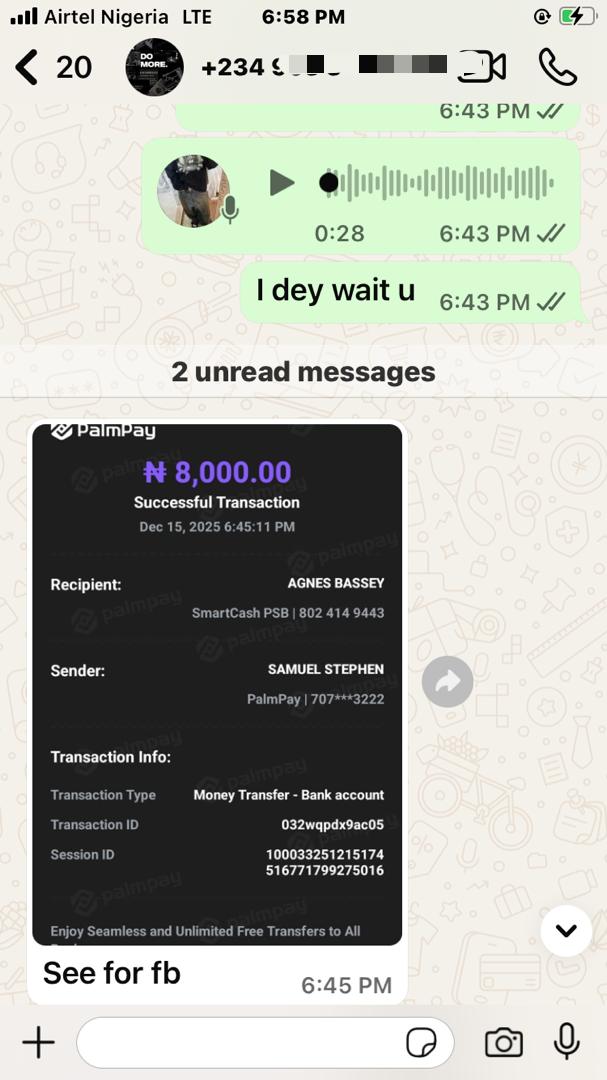This screenshot has height=1080, width=607.
Task: Open the camera to take a photo
Action: tap(503, 1043)
